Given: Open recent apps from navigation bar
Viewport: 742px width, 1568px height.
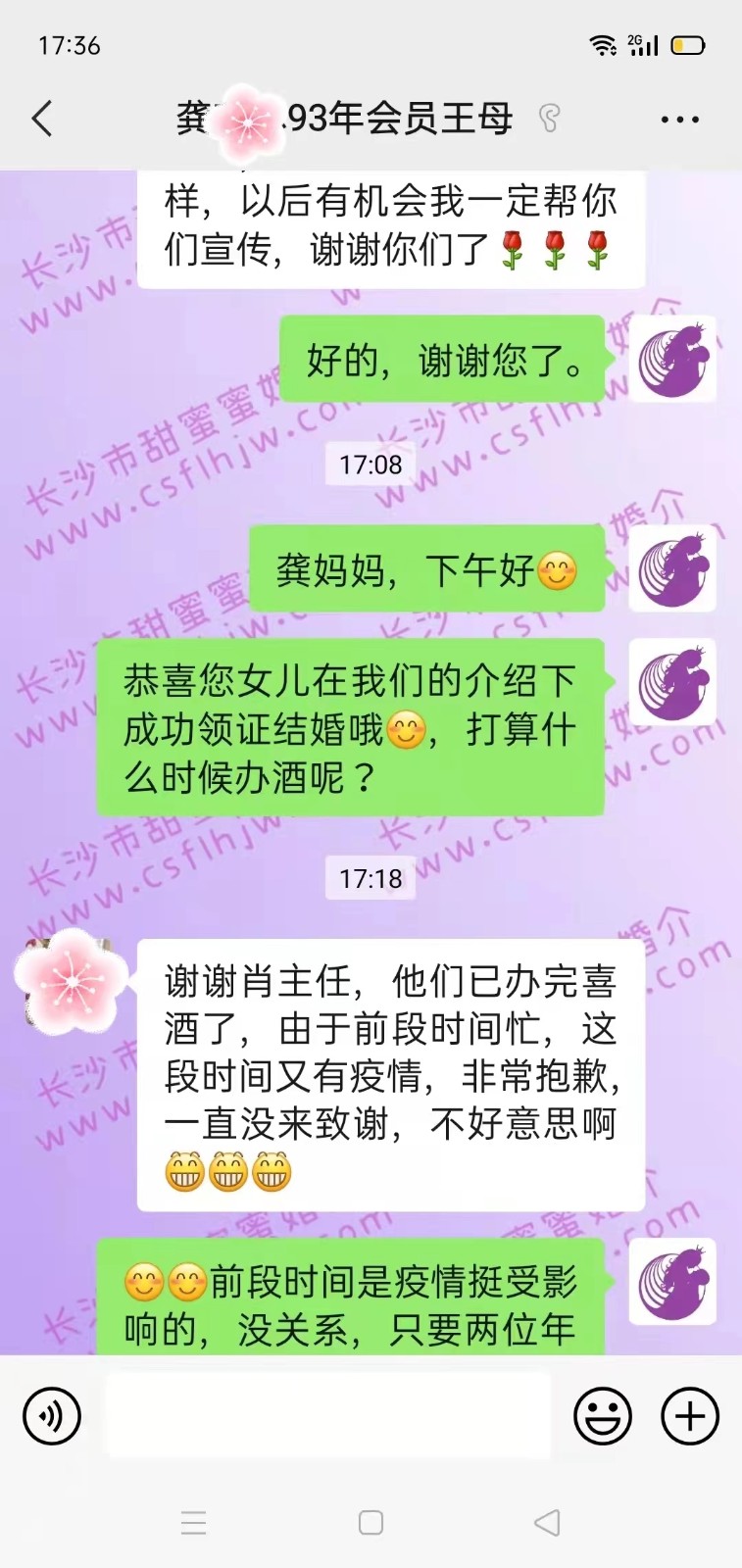Looking at the screenshot, I should click(194, 1522).
